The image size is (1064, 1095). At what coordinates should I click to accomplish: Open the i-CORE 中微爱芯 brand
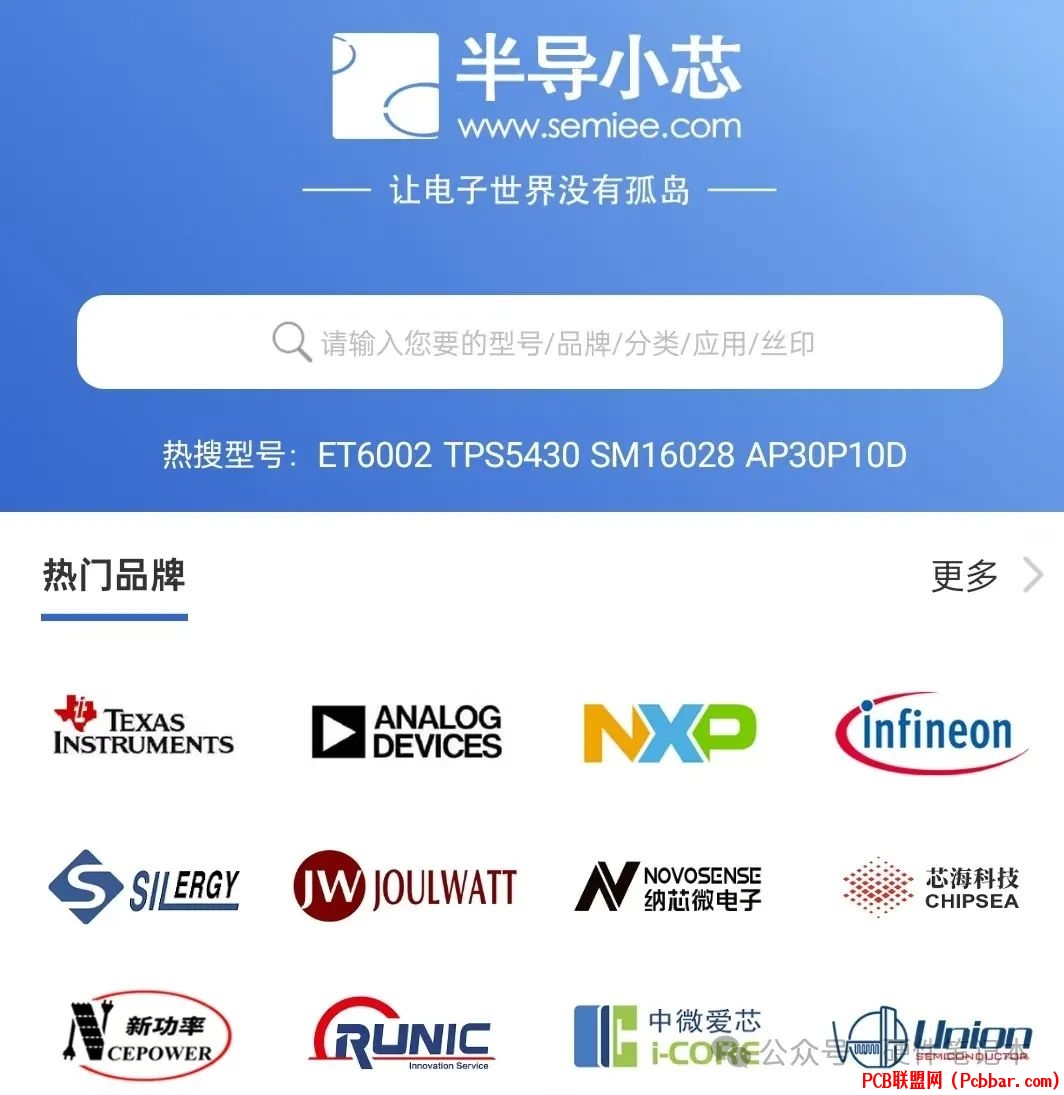pos(667,1036)
